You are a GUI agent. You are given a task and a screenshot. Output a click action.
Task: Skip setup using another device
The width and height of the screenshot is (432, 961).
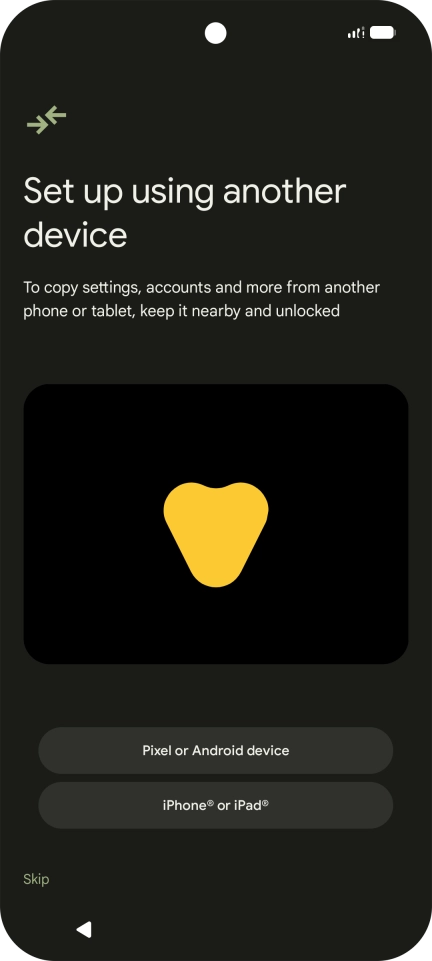[36, 879]
